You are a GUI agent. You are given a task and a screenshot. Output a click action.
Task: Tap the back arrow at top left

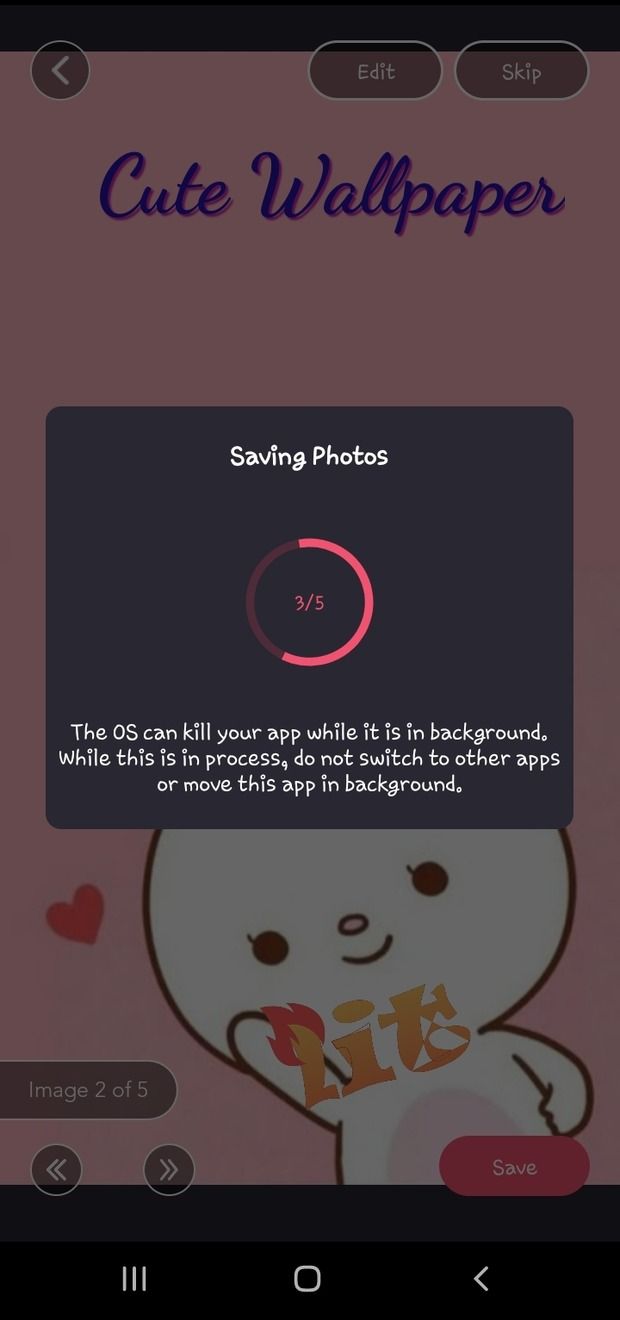(x=60, y=71)
